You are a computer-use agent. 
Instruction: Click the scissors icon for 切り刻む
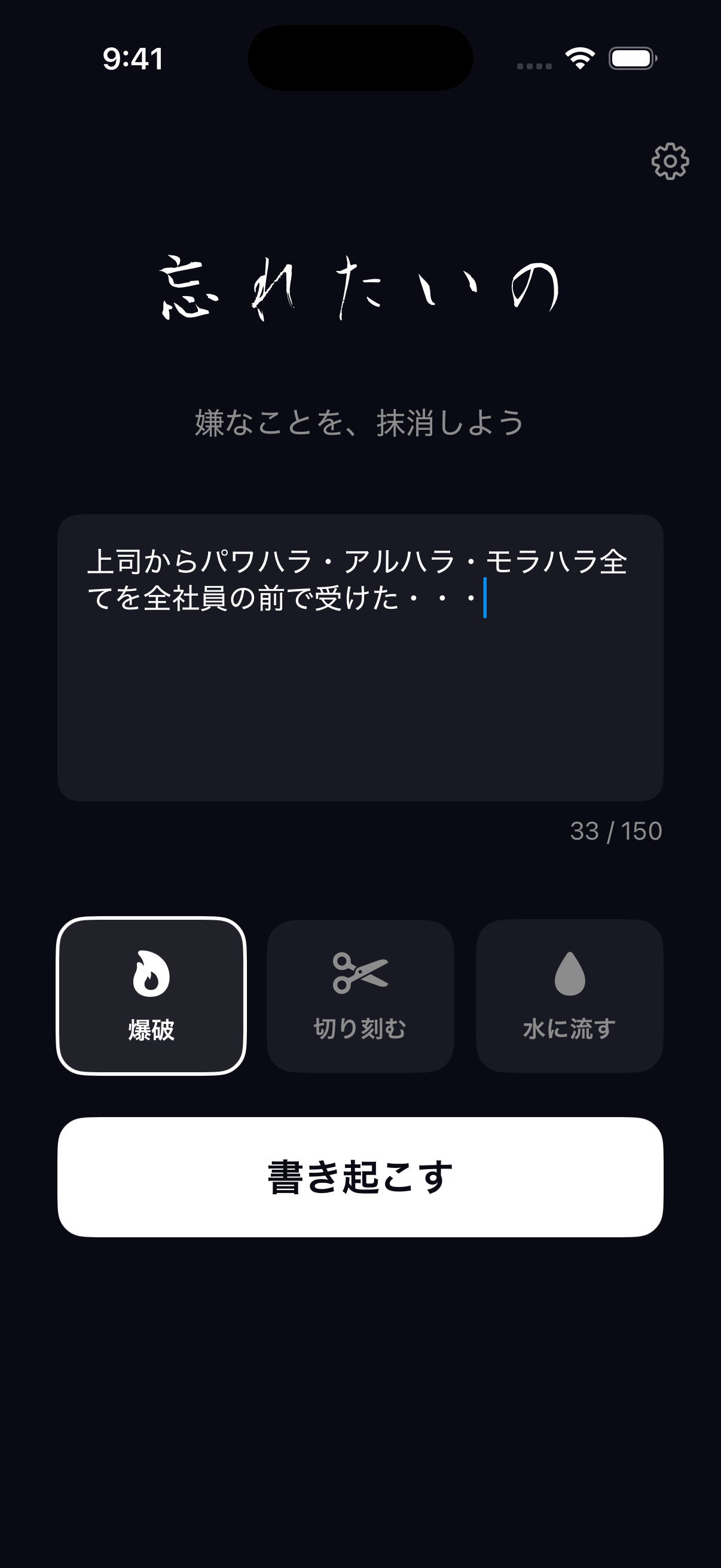[360, 974]
